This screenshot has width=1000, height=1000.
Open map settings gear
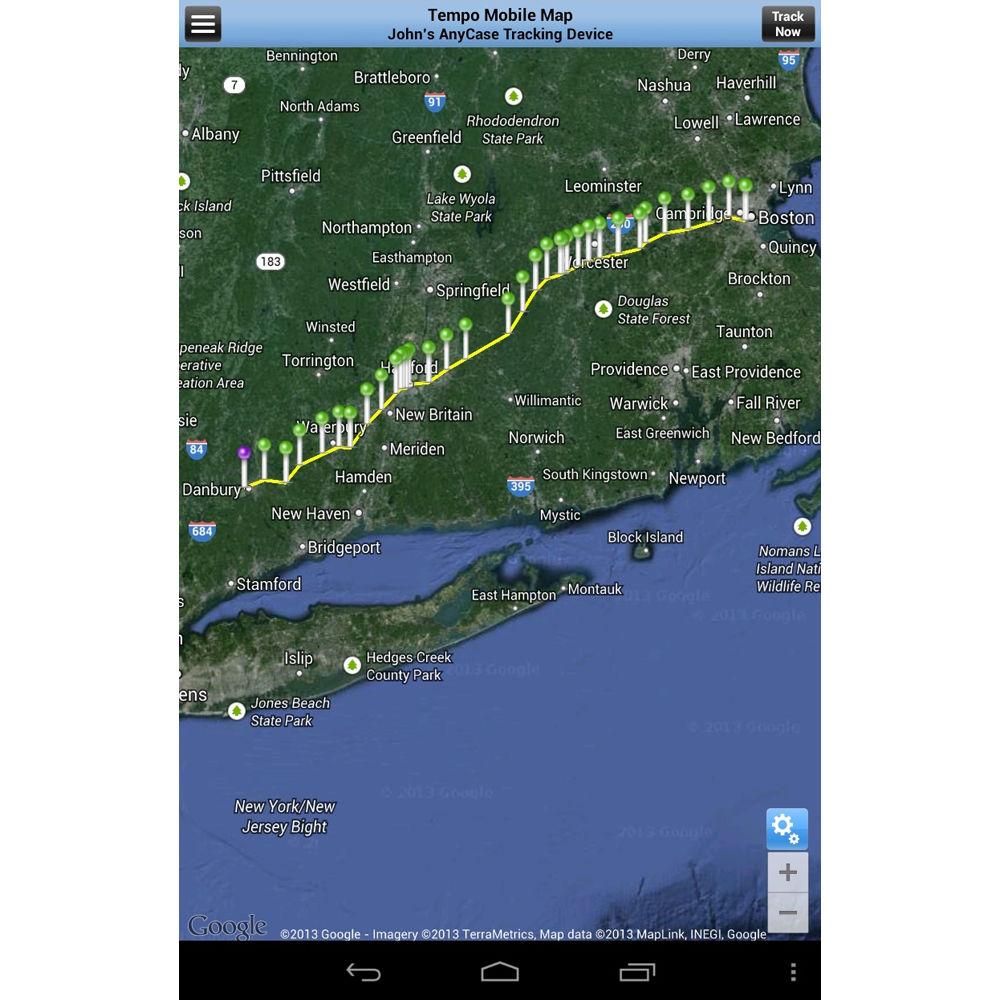(787, 829)
